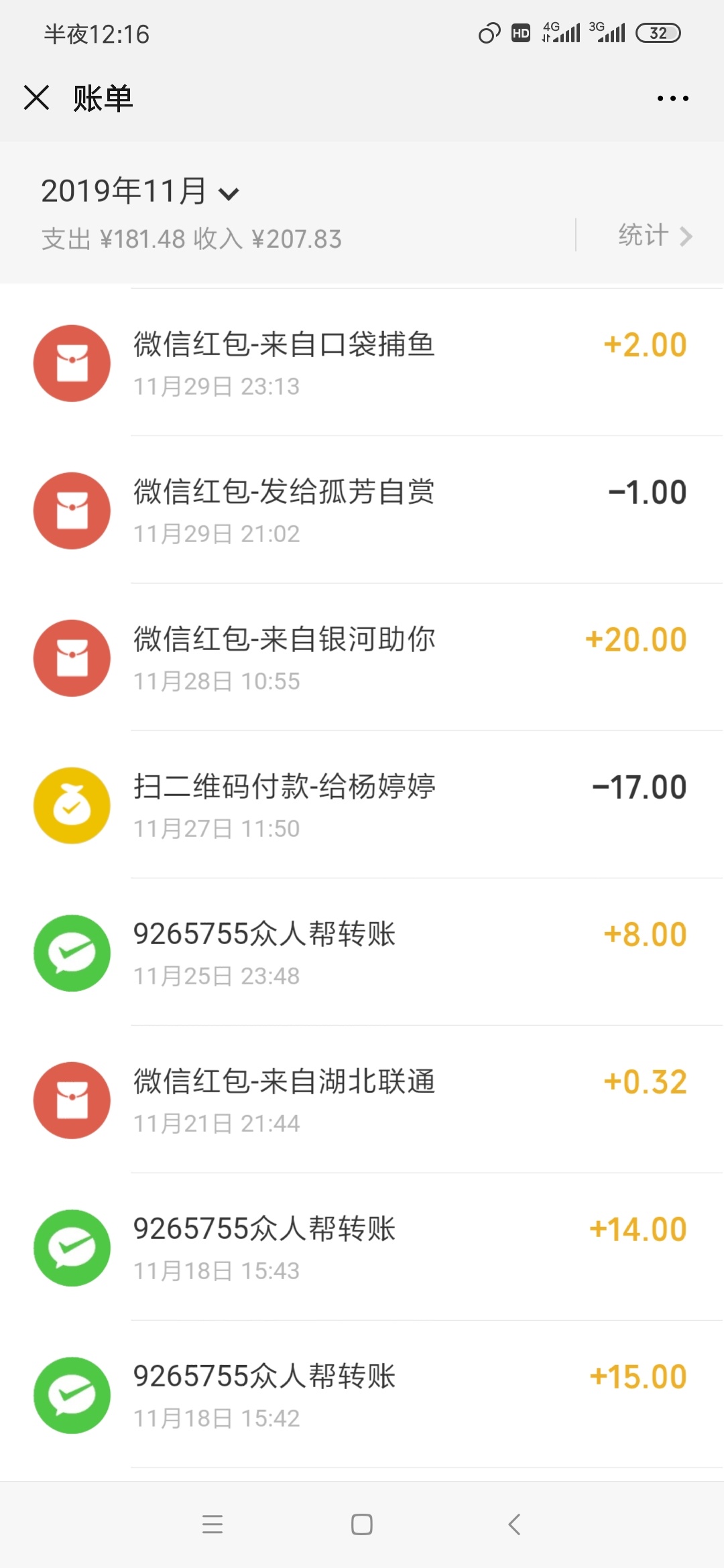Open the +15.00 transfer at 15:42
The width and height of the screenshot is (724, 1568).
coord(362,1394)
